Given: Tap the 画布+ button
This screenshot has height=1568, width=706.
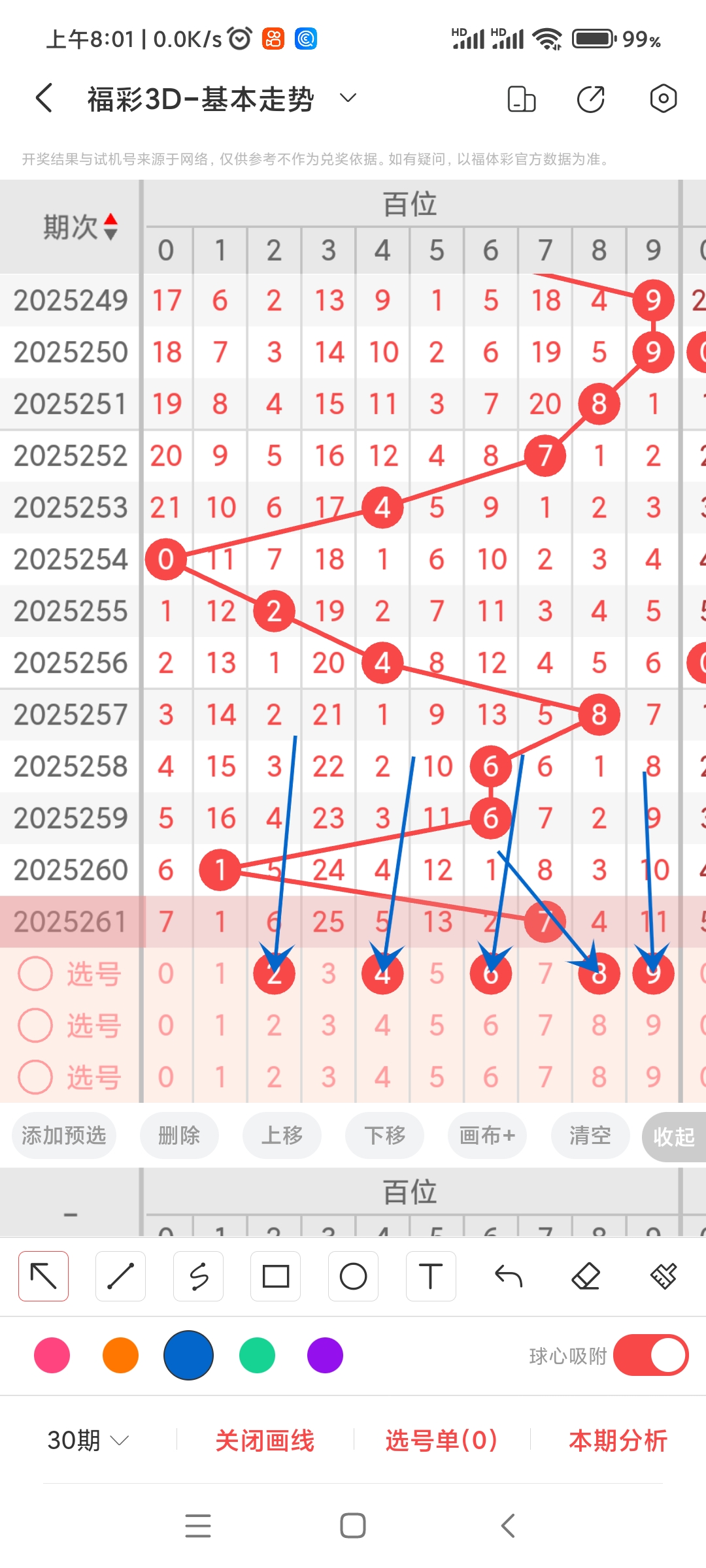Looking at the screenshot, I should tap(487, 1135).
